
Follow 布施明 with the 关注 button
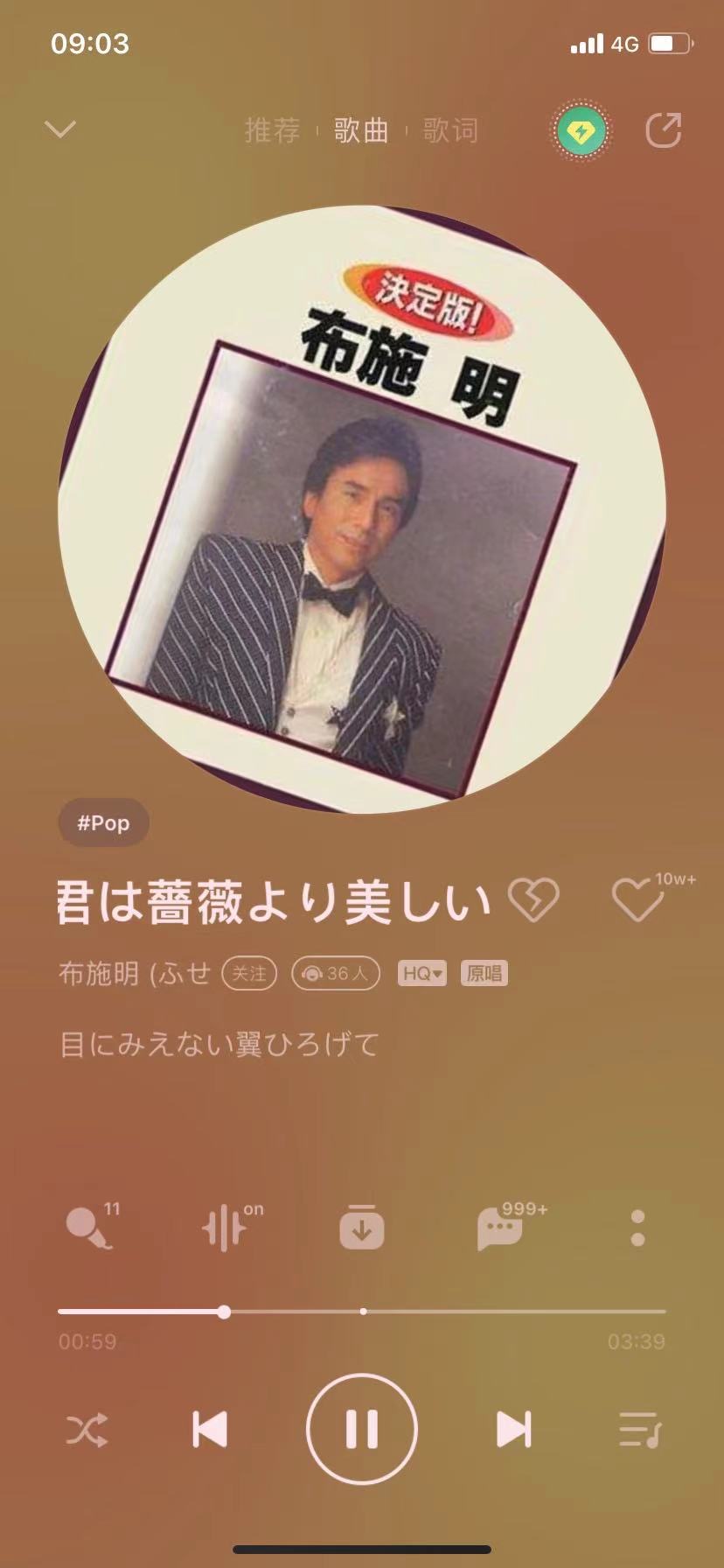[249, 973]
